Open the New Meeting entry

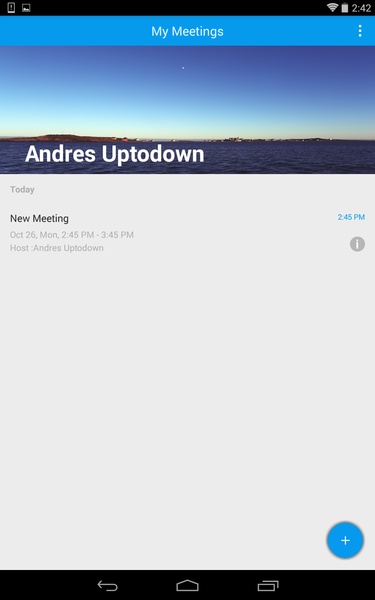point(188,233)
